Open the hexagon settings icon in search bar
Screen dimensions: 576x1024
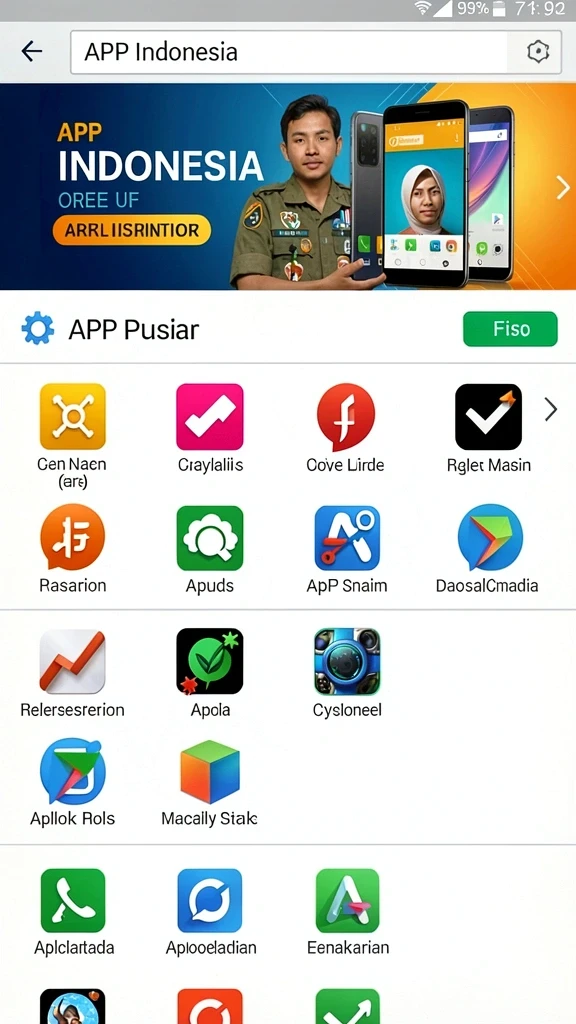[x=537, y=52]
